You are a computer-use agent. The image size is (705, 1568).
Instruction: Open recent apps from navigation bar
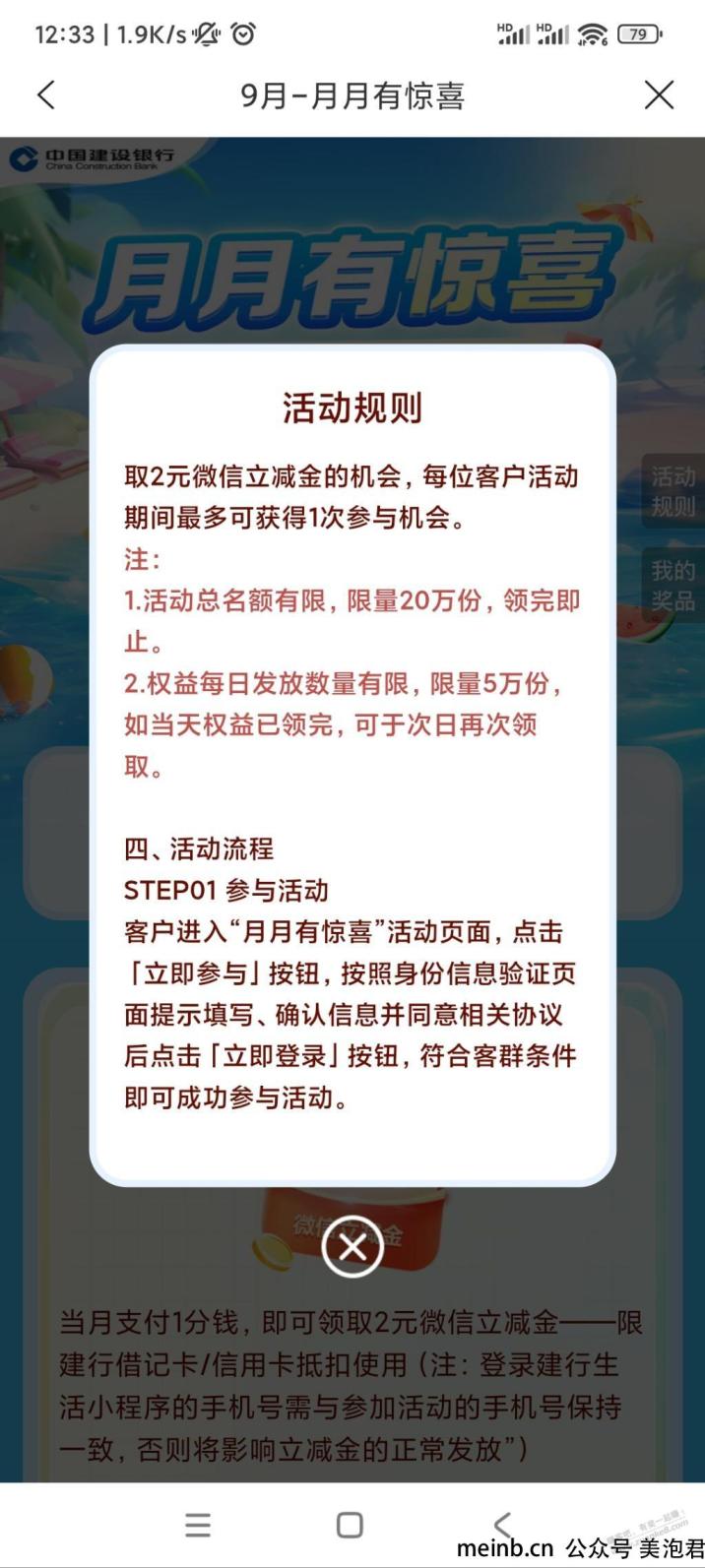pyautogui.click(x=198, y=1525)
